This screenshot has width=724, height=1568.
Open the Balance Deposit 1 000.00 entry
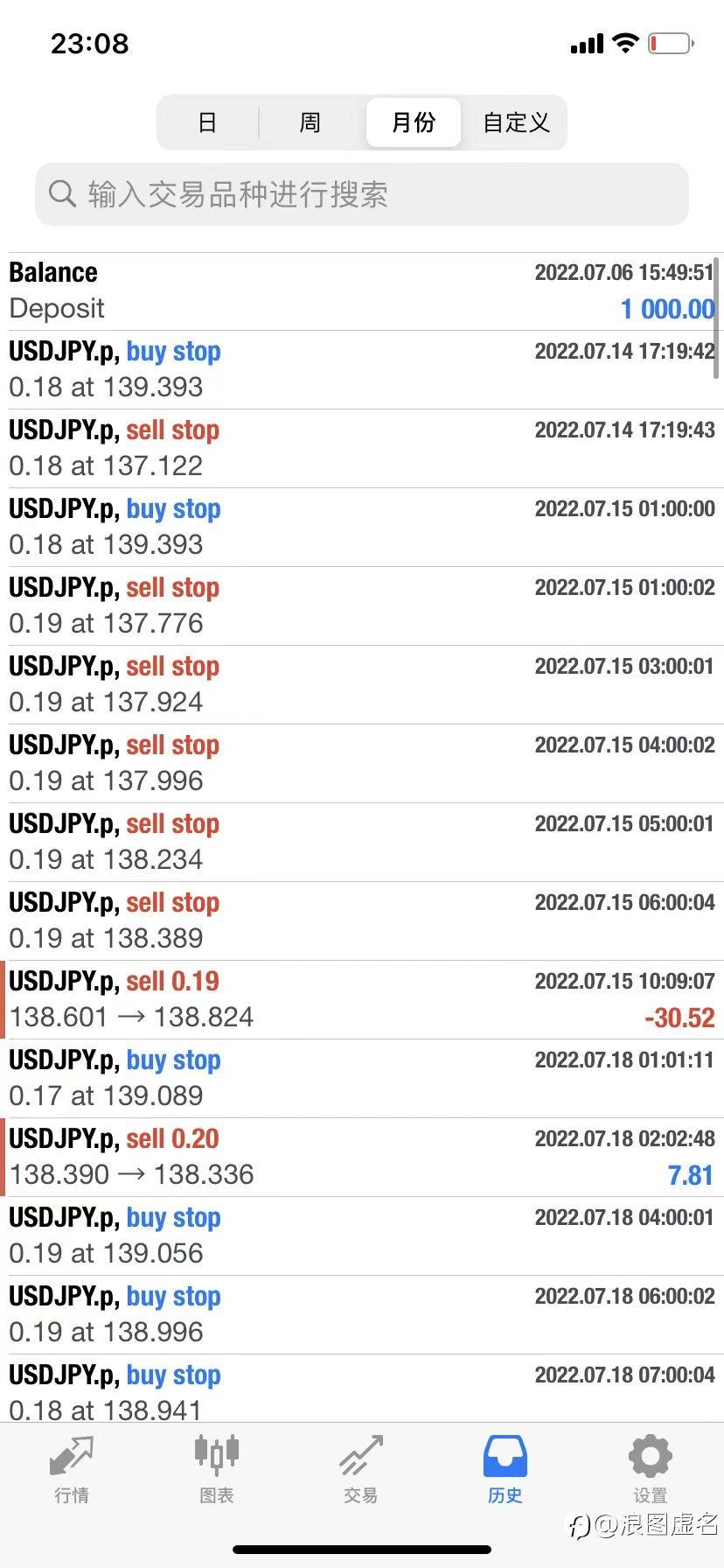(x=362, y=290)
